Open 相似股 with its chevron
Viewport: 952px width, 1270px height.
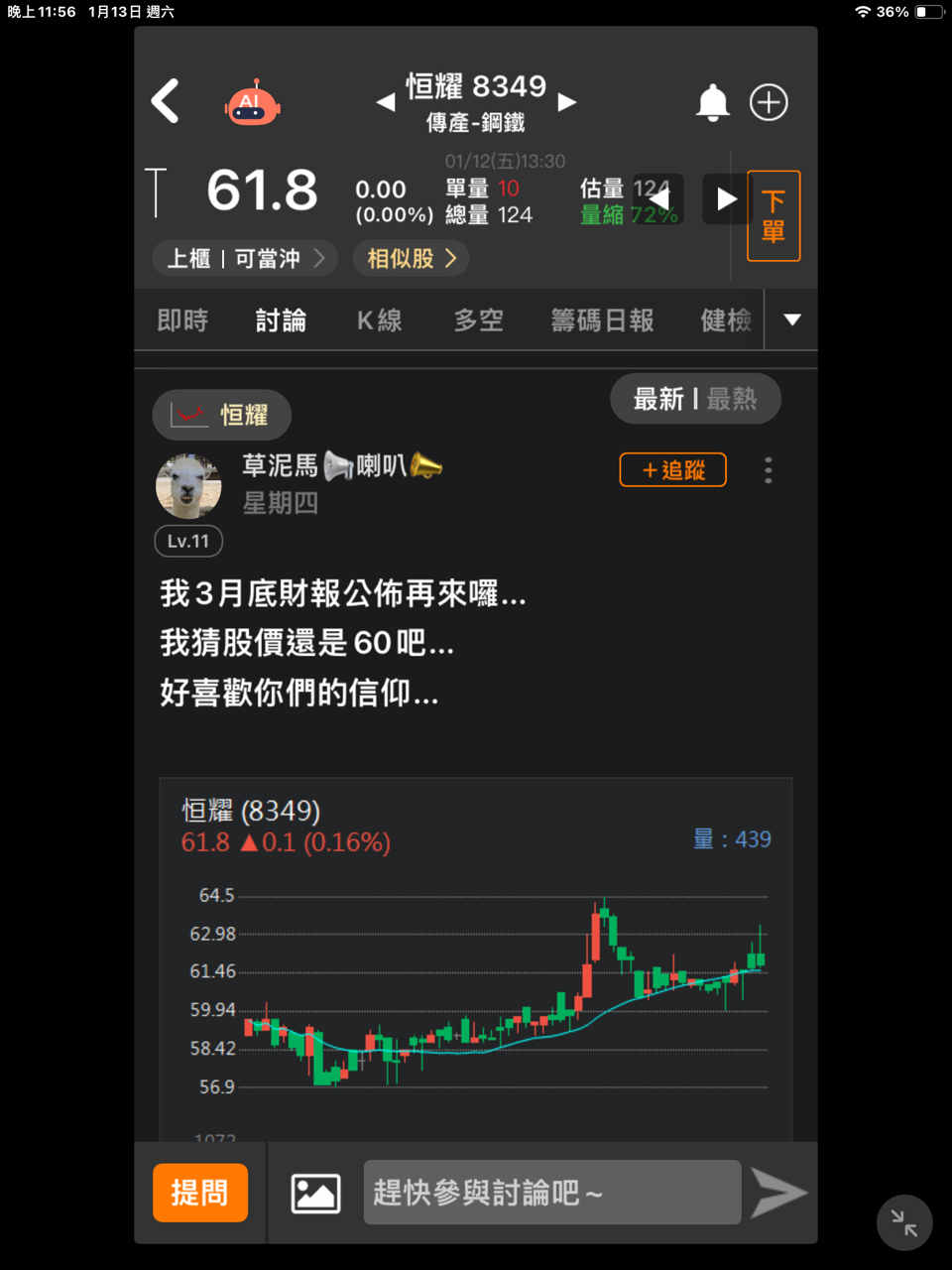(x=411, y=258)
